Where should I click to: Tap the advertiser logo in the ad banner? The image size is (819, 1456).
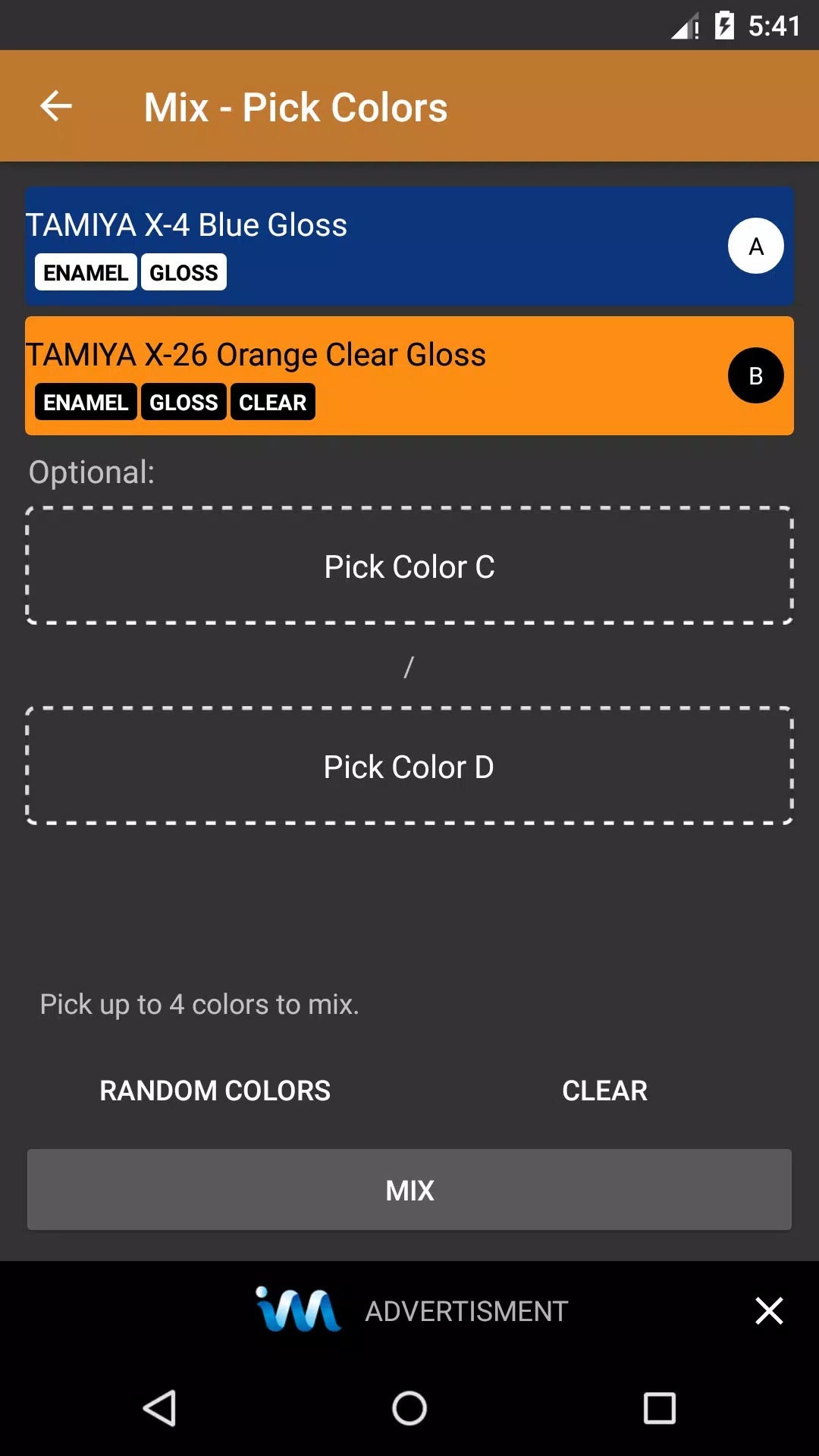click(x=298, y=1310)
